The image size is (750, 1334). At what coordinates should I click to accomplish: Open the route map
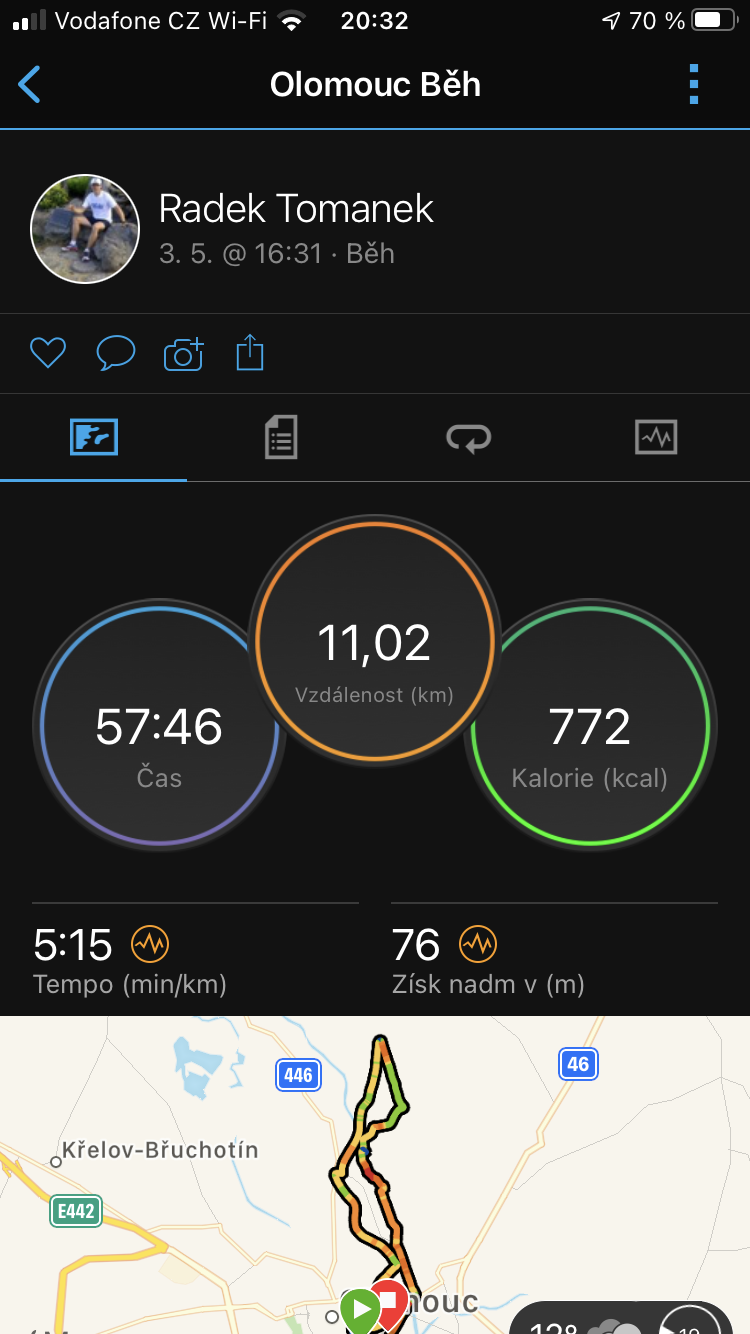point(375,1175)
